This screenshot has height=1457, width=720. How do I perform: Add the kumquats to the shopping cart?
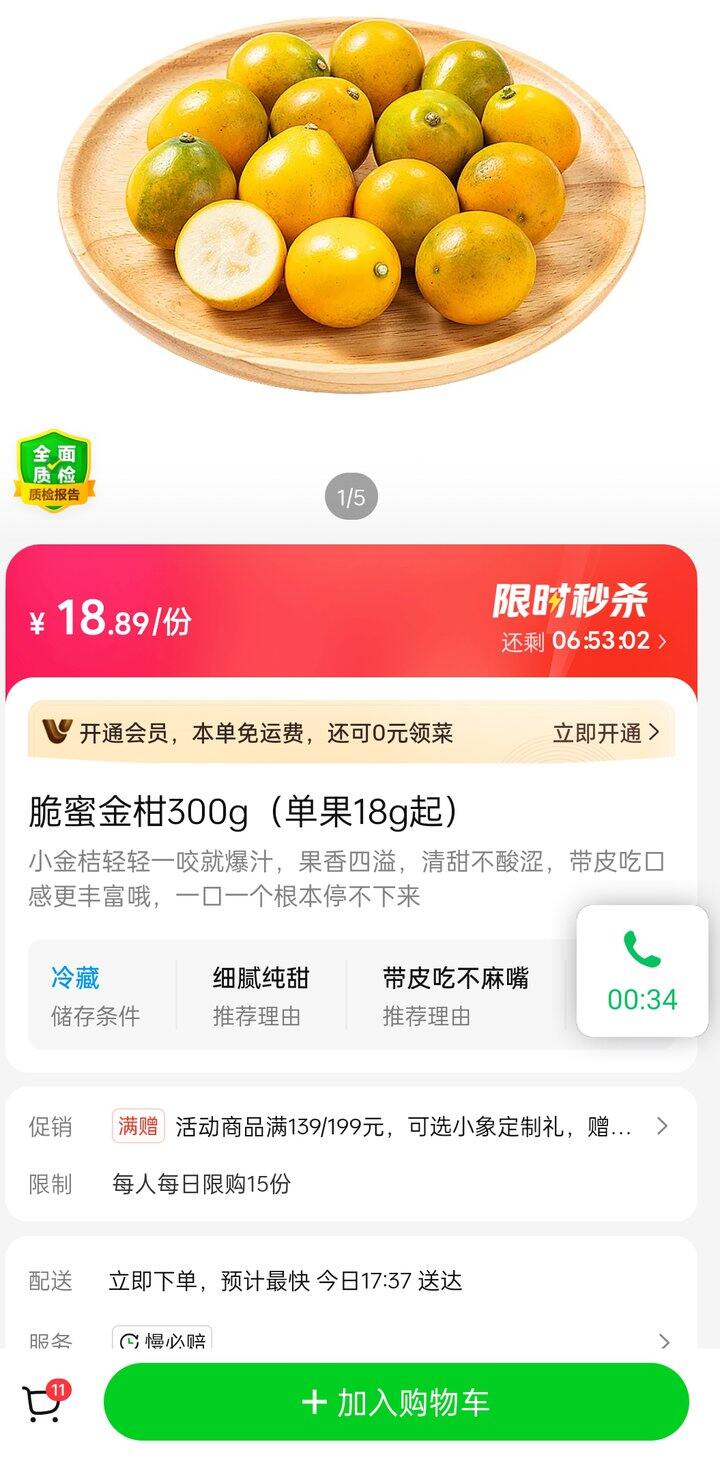[x=396, y=1402]
